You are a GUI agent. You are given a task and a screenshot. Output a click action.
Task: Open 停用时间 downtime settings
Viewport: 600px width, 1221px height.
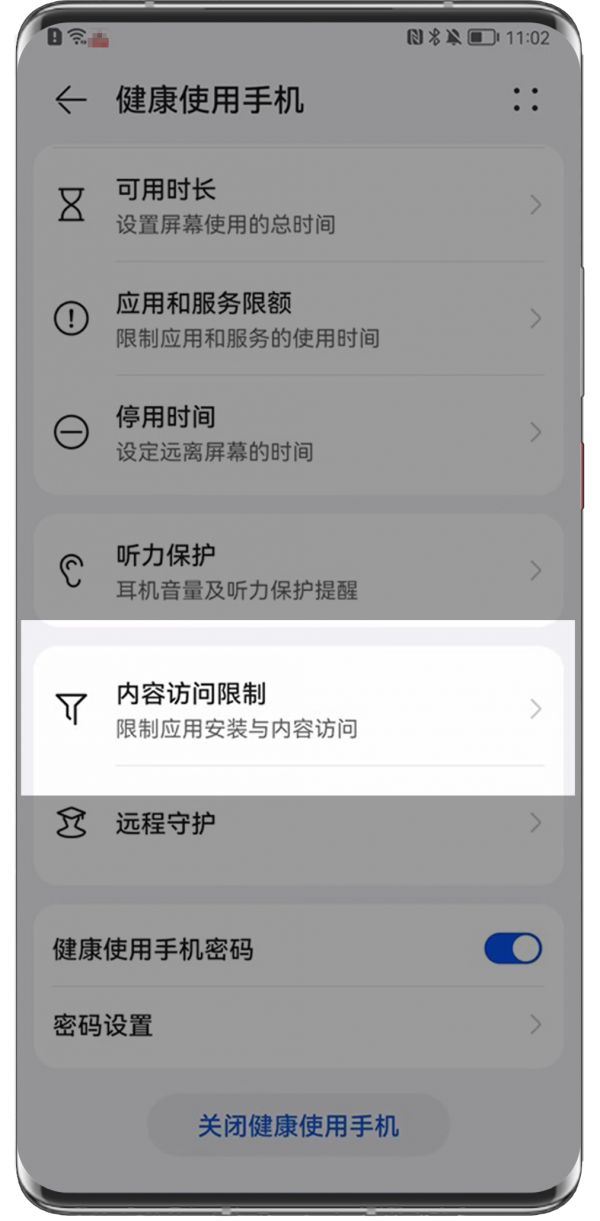[299, 433]
